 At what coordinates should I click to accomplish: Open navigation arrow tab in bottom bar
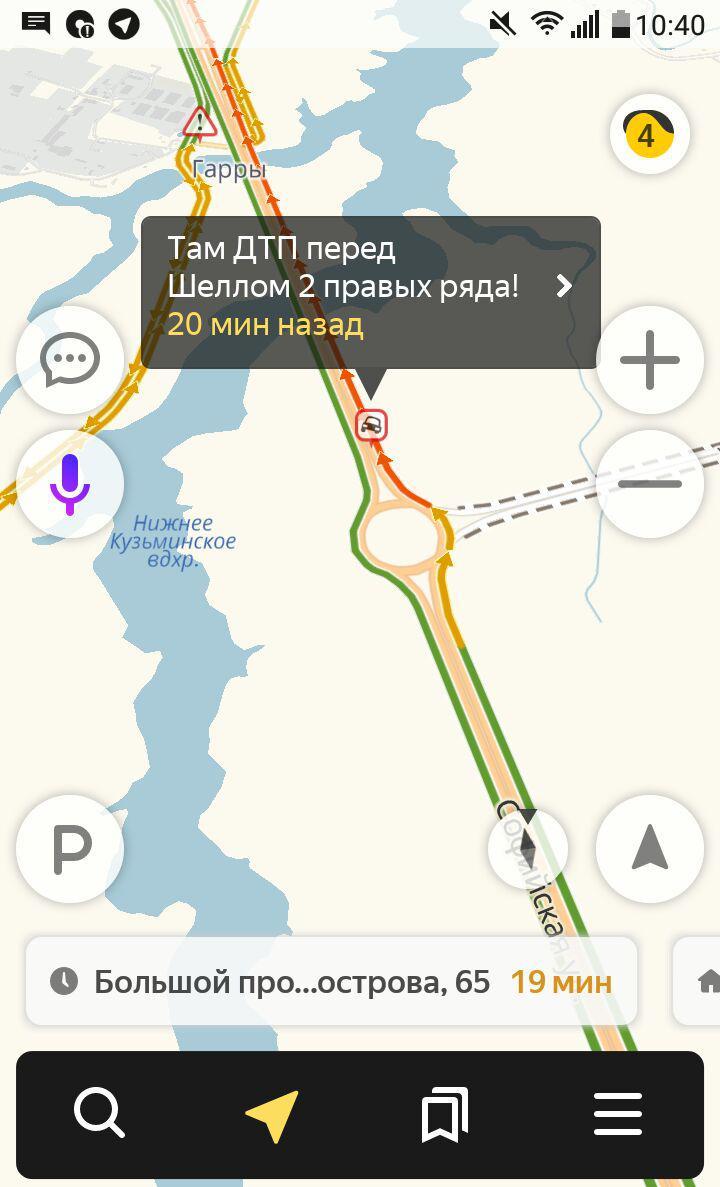pos(272,1115)
